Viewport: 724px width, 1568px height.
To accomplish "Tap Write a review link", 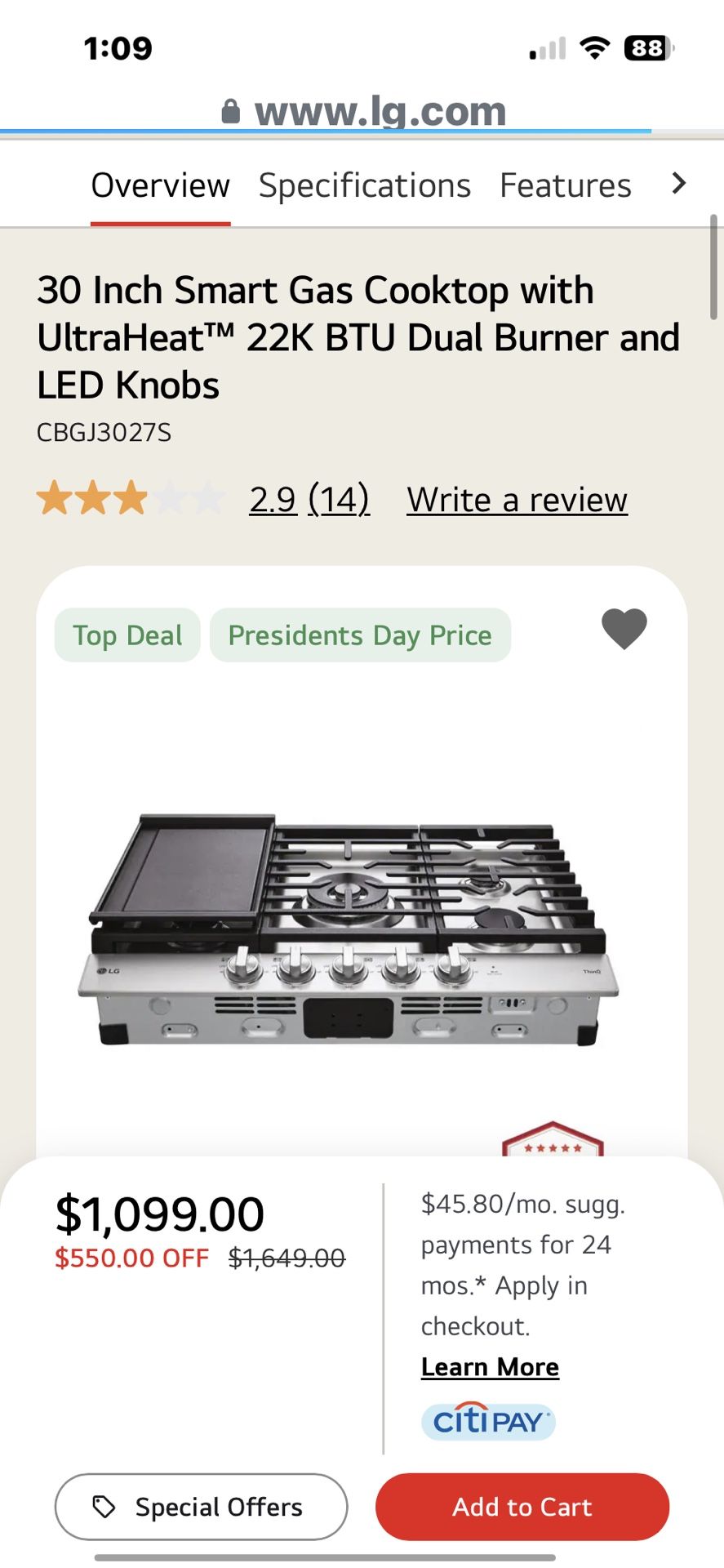I will pyautogui.click(x=517, y=499).
